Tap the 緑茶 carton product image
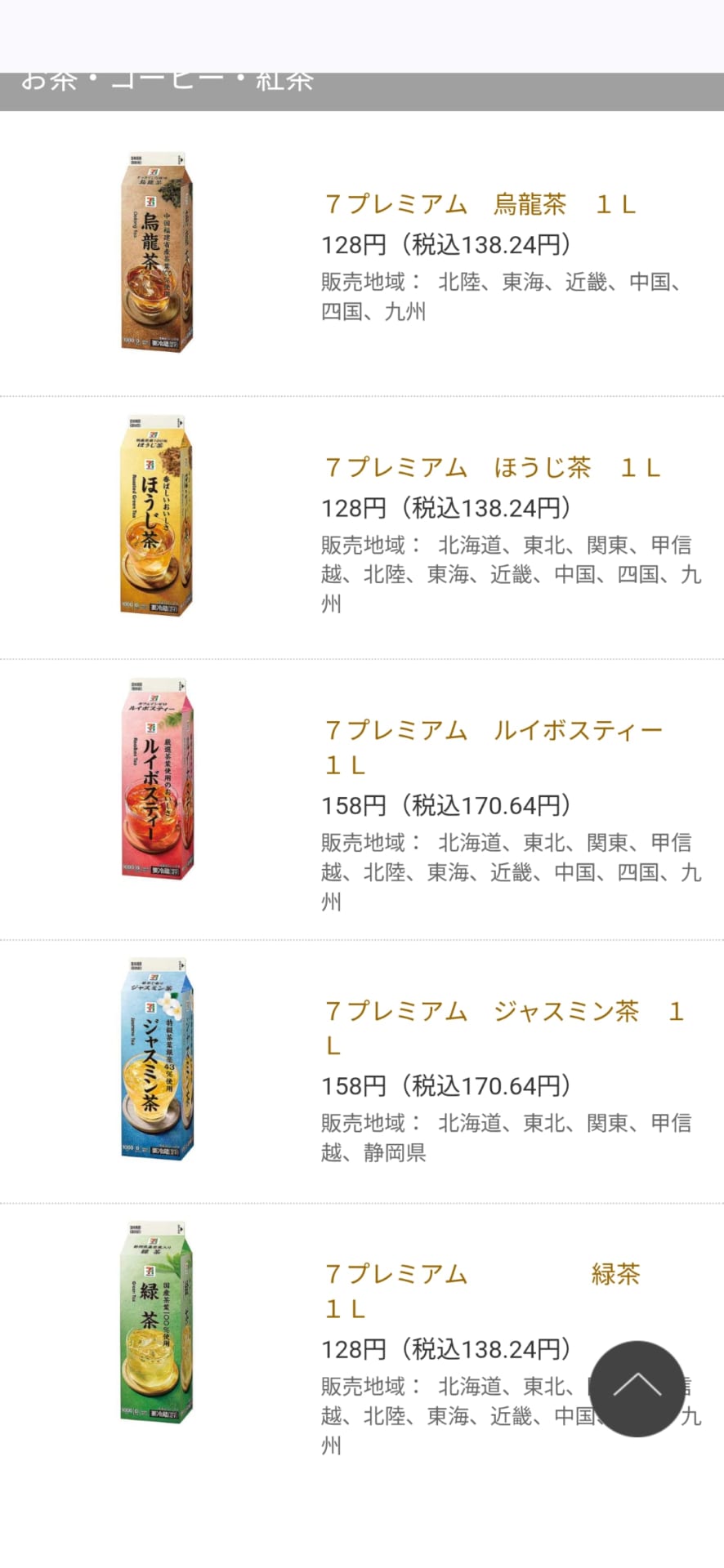724x1568 pixels. (157, 1323)
